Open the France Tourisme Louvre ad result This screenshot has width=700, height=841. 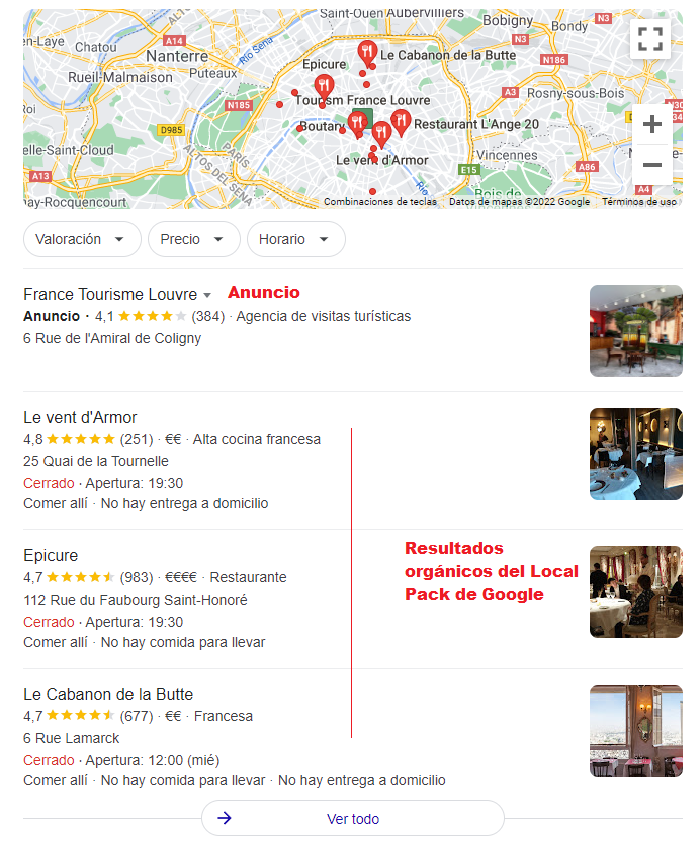110,295
